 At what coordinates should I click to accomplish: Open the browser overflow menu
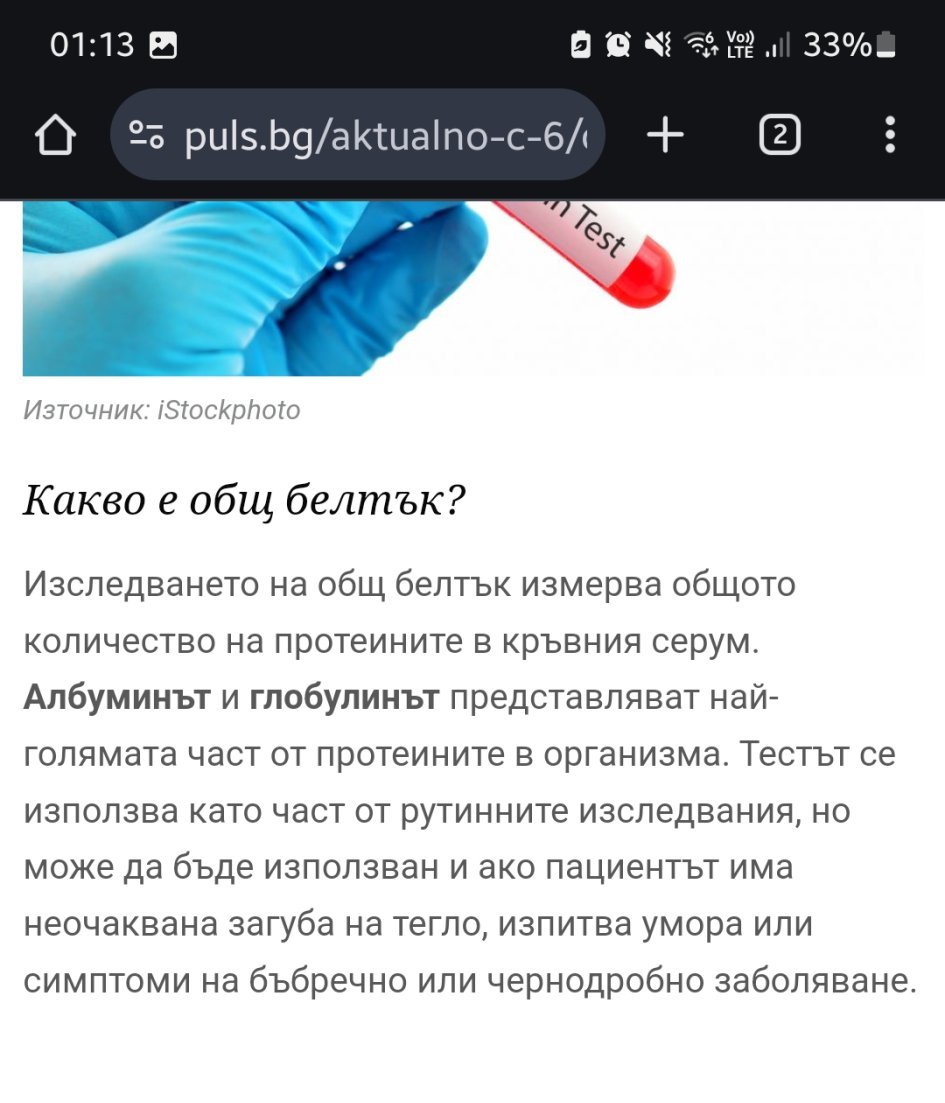tap(890, 135)
